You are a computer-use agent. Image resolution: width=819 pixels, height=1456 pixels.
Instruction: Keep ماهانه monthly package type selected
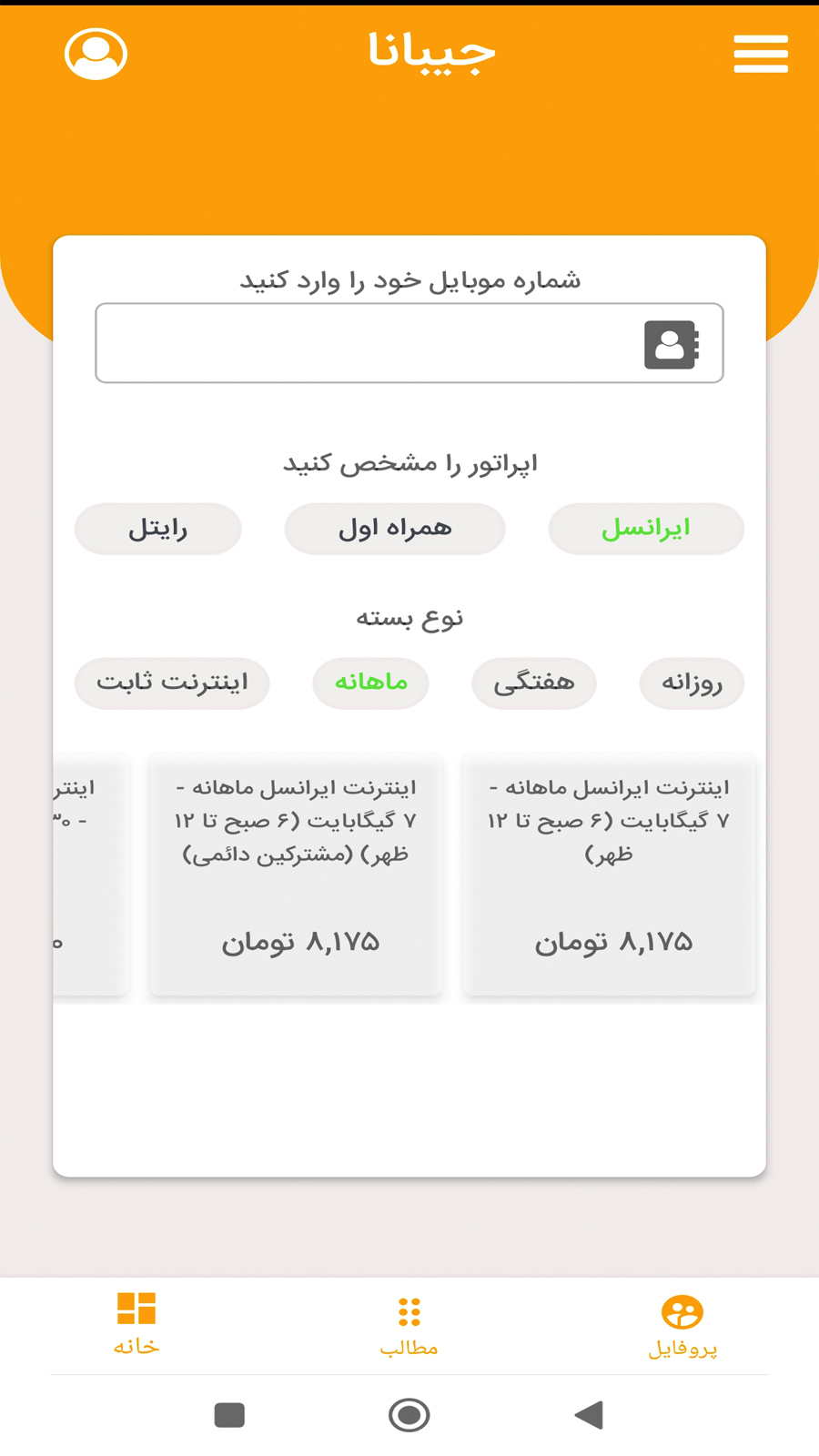370,683
